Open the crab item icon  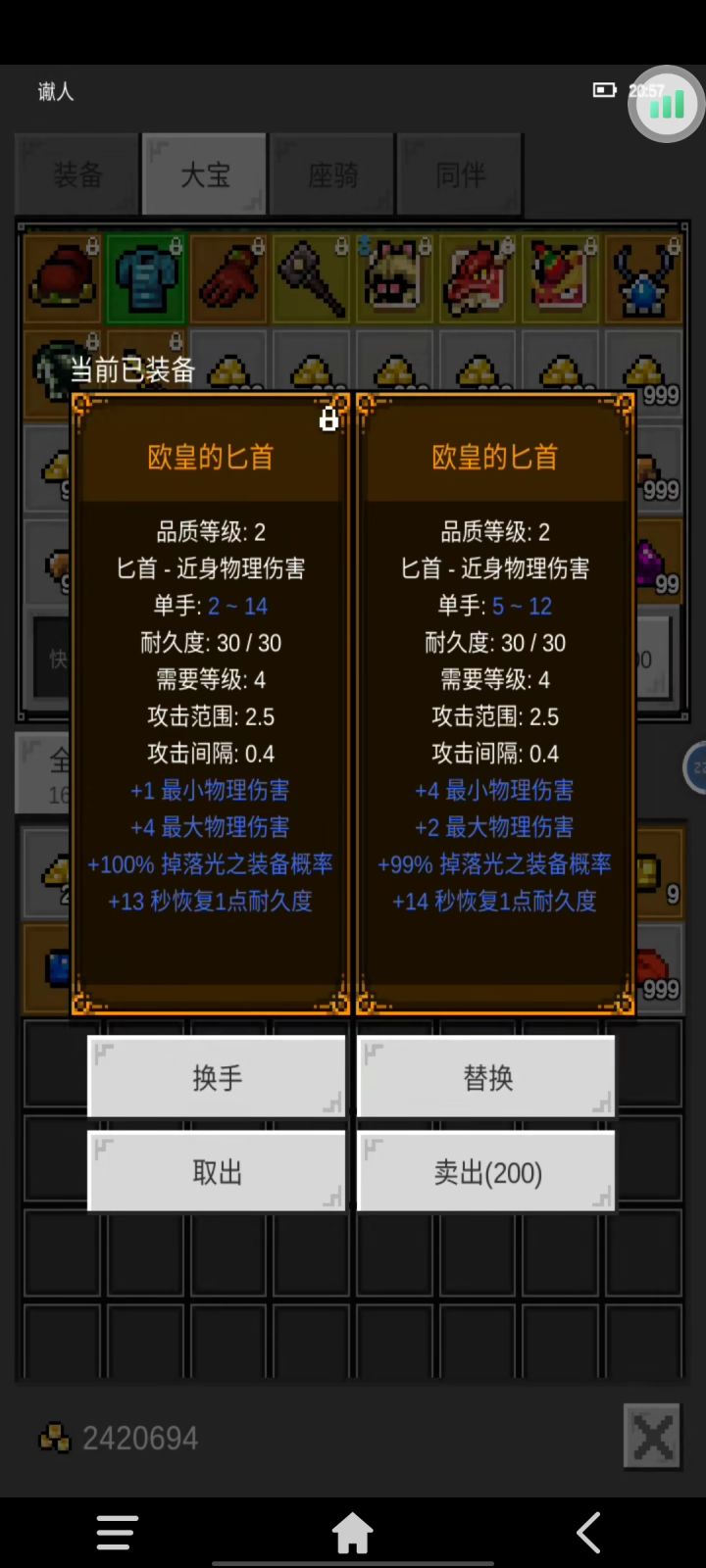(479, 279)
